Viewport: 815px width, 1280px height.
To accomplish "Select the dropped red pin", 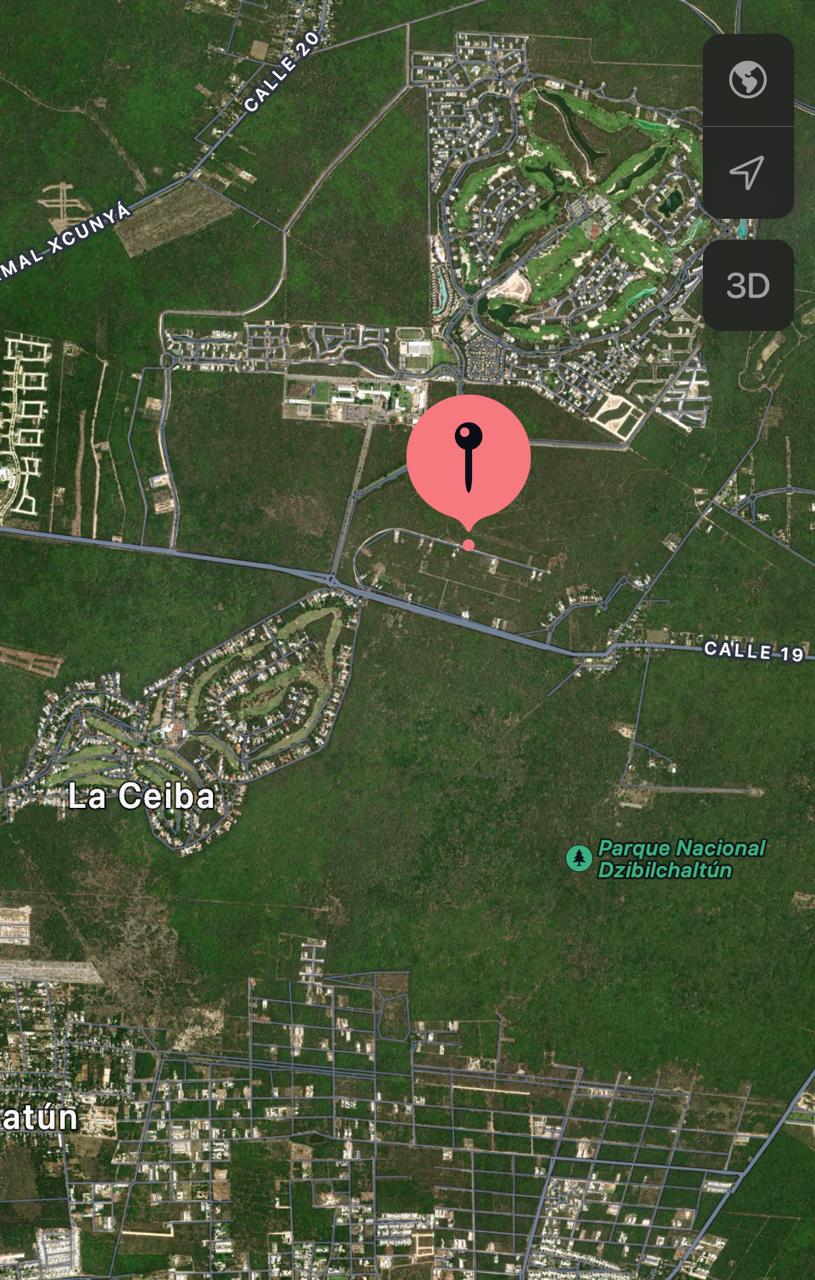I will point(468,459).
